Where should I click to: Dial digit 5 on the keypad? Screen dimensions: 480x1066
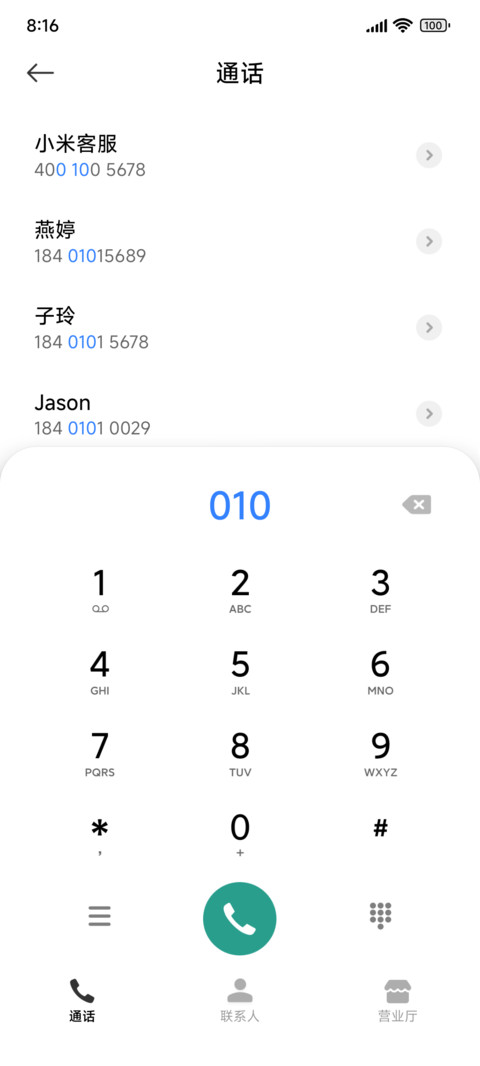[240, 673]
